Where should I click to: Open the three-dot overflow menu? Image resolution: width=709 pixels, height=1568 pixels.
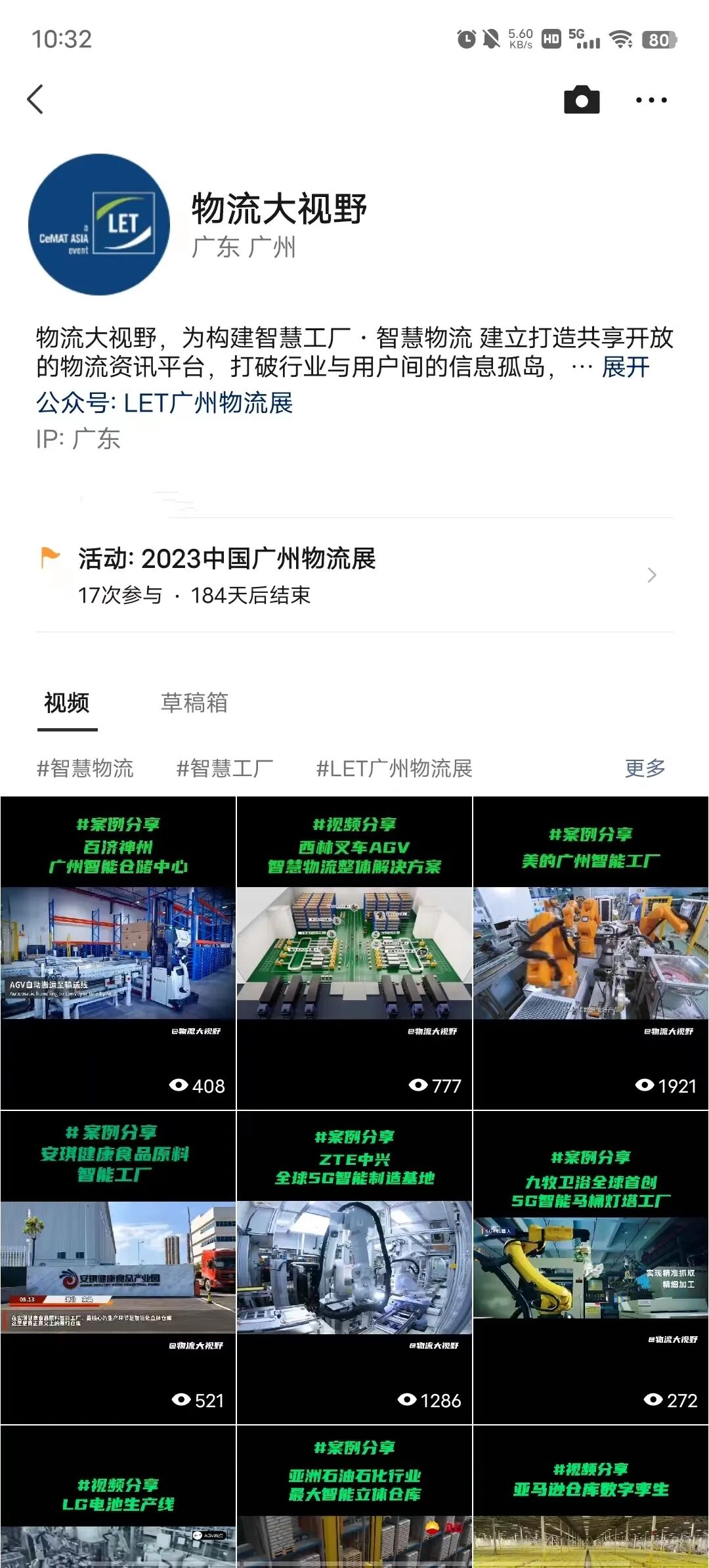651,100
